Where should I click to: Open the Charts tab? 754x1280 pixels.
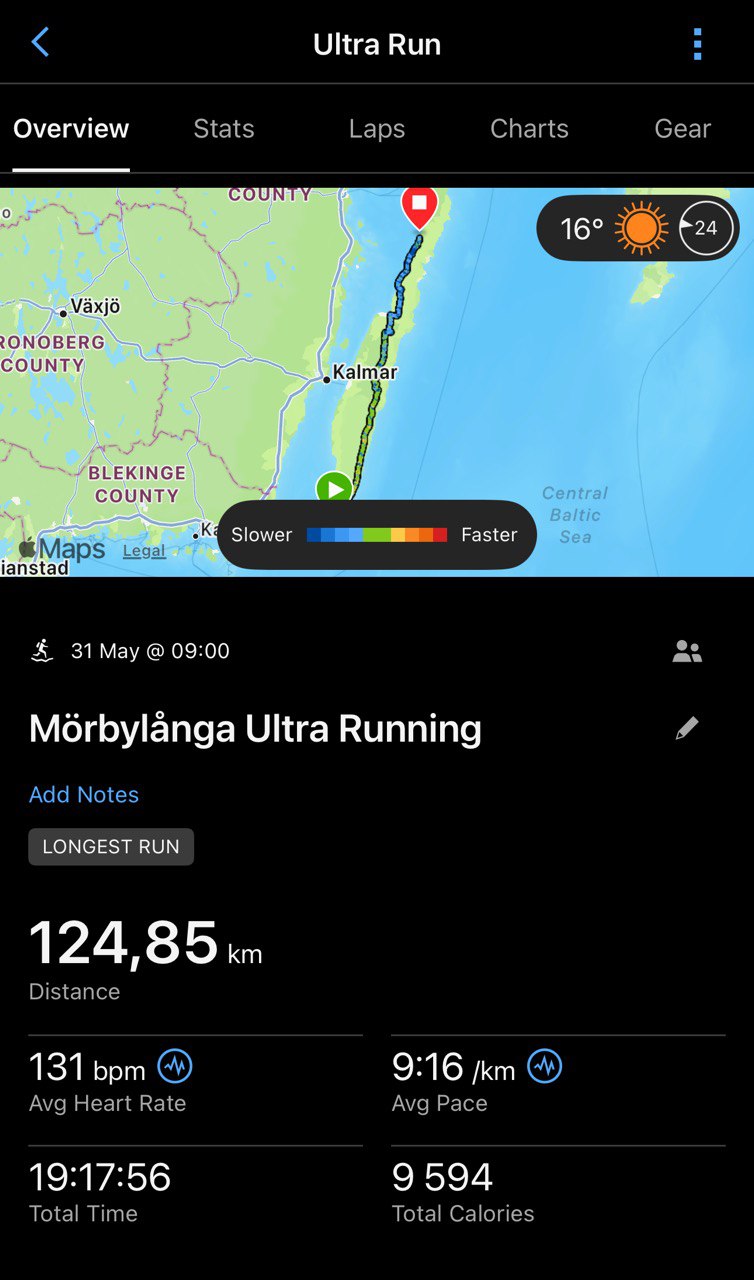click(529, 129)
